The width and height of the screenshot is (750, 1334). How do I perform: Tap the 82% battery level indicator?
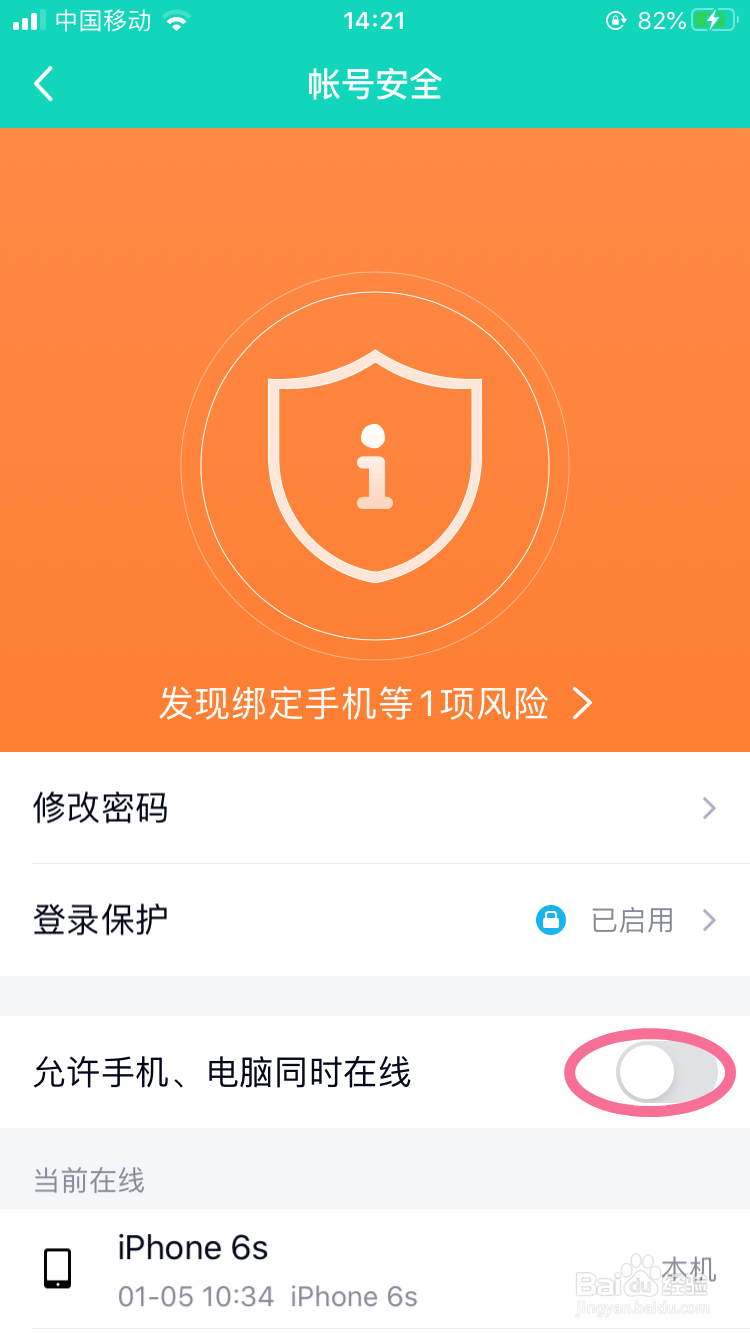tap(662, 20)
